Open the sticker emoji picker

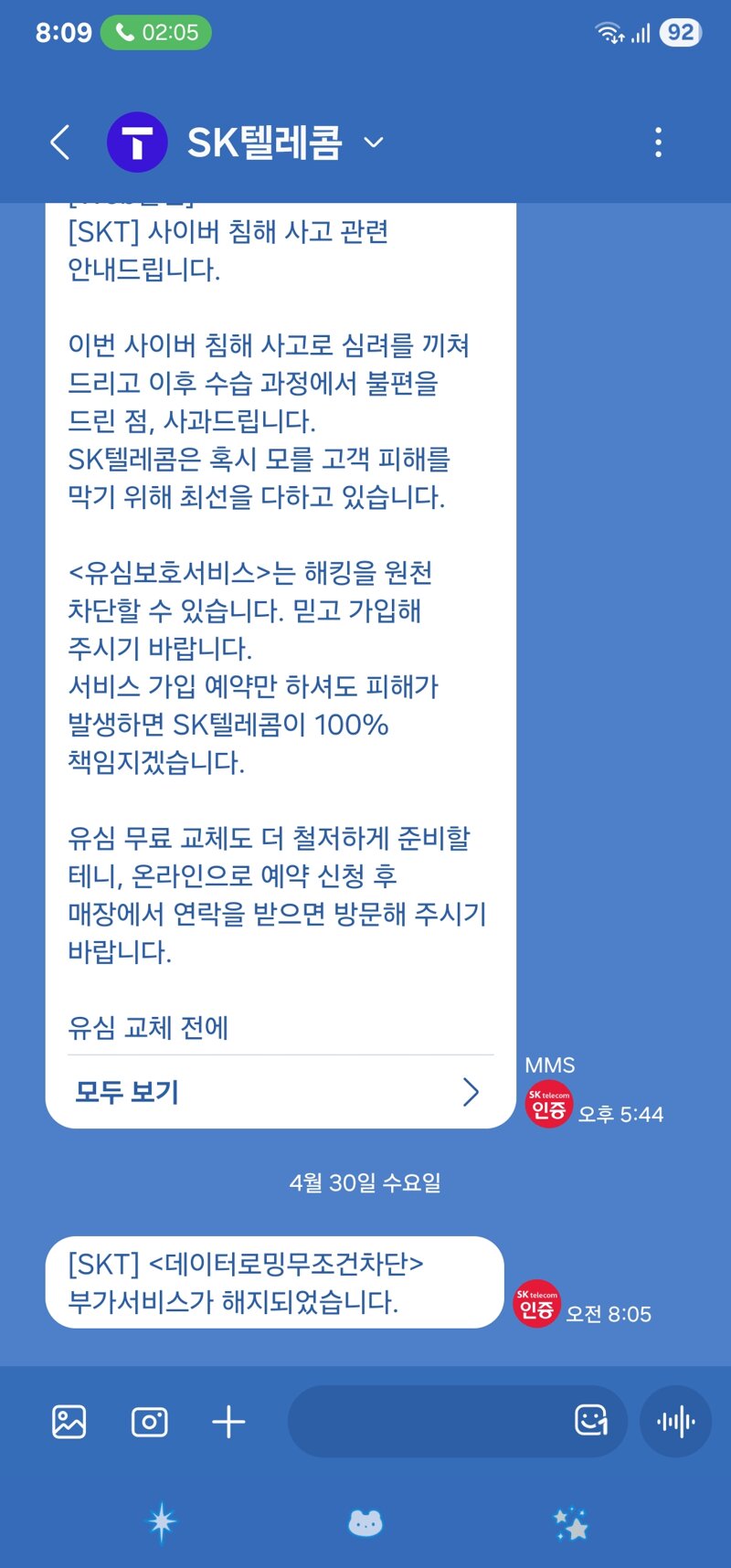(x=590, y=1420)
